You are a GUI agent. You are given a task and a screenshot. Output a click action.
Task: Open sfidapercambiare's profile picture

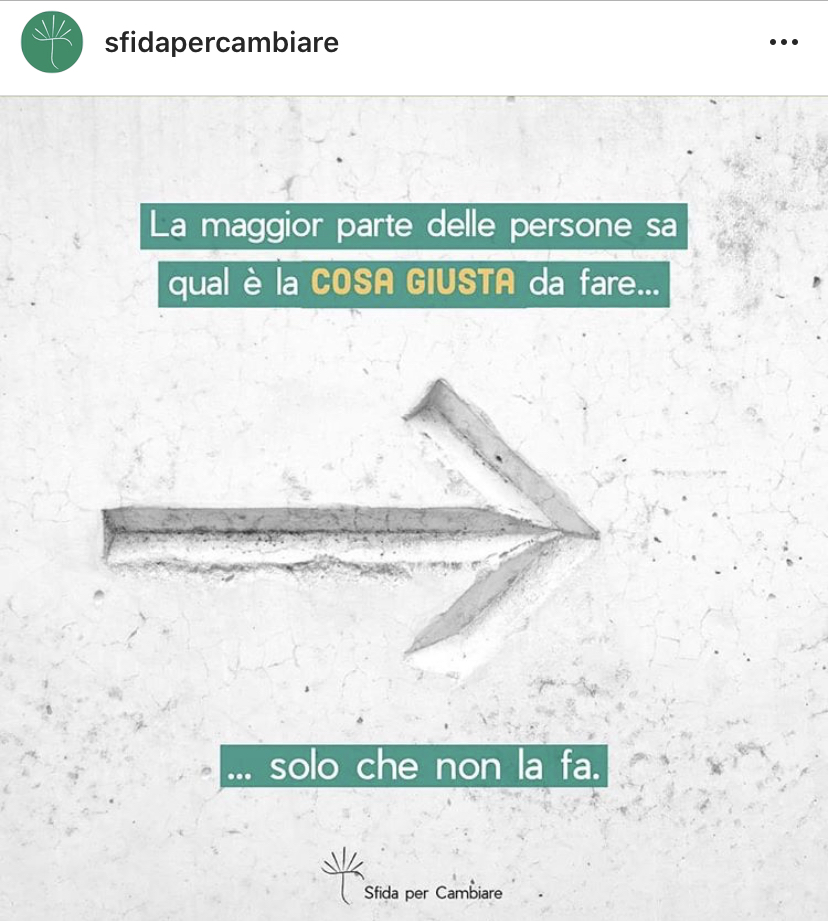[x=52, y=43]
